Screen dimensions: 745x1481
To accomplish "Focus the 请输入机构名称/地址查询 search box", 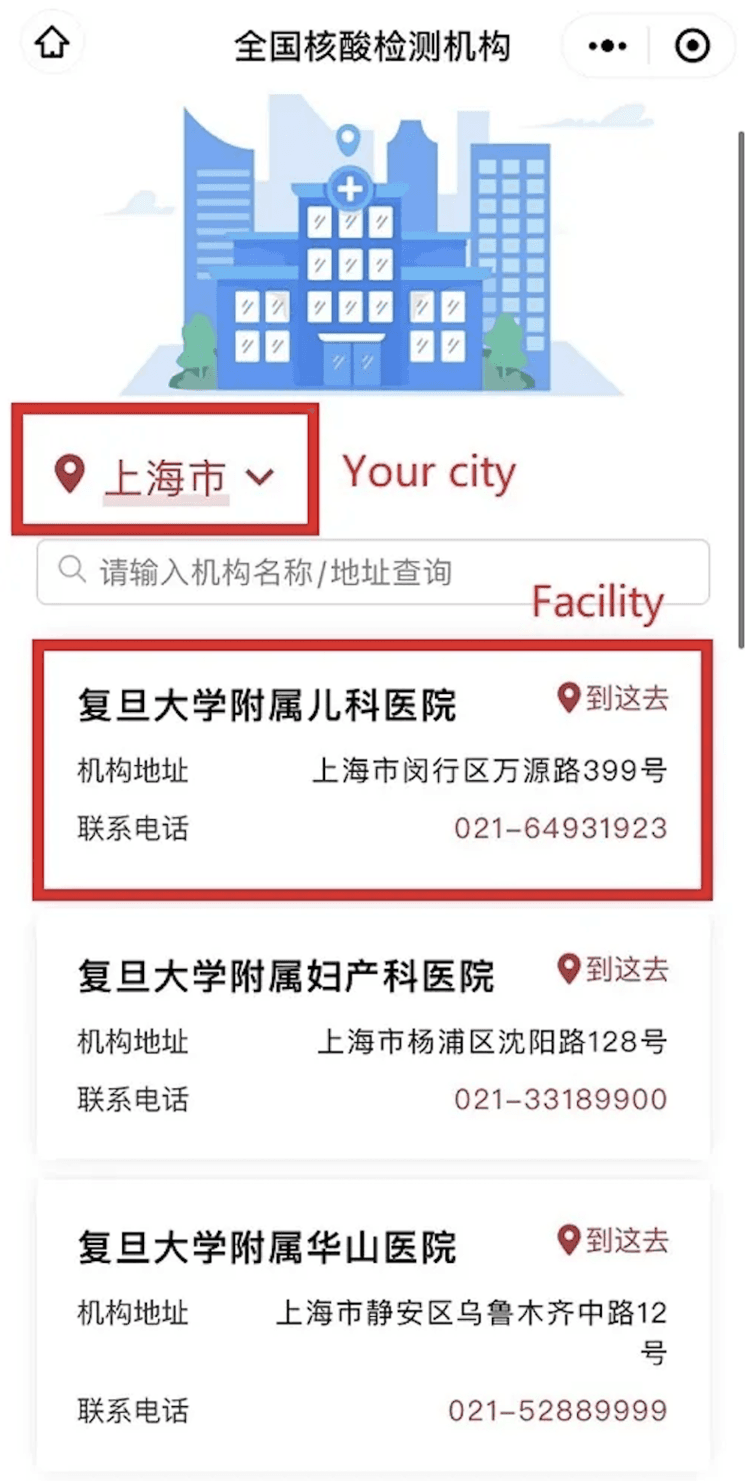I will coord(373,572).
